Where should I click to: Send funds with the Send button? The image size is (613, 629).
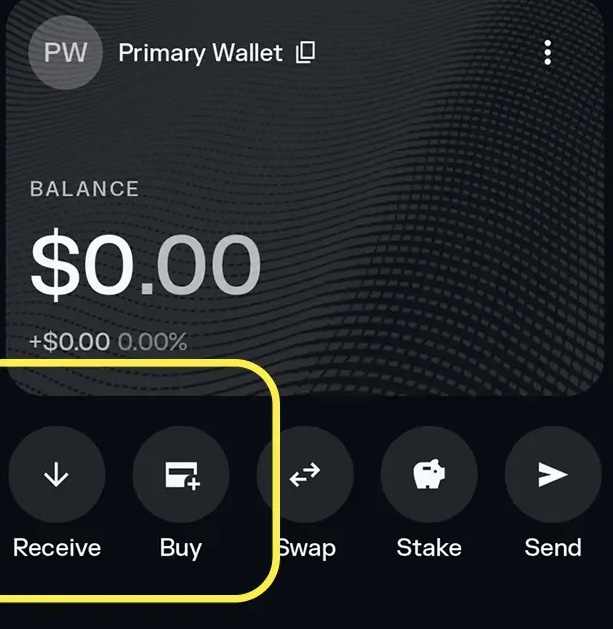pos(553,475)
